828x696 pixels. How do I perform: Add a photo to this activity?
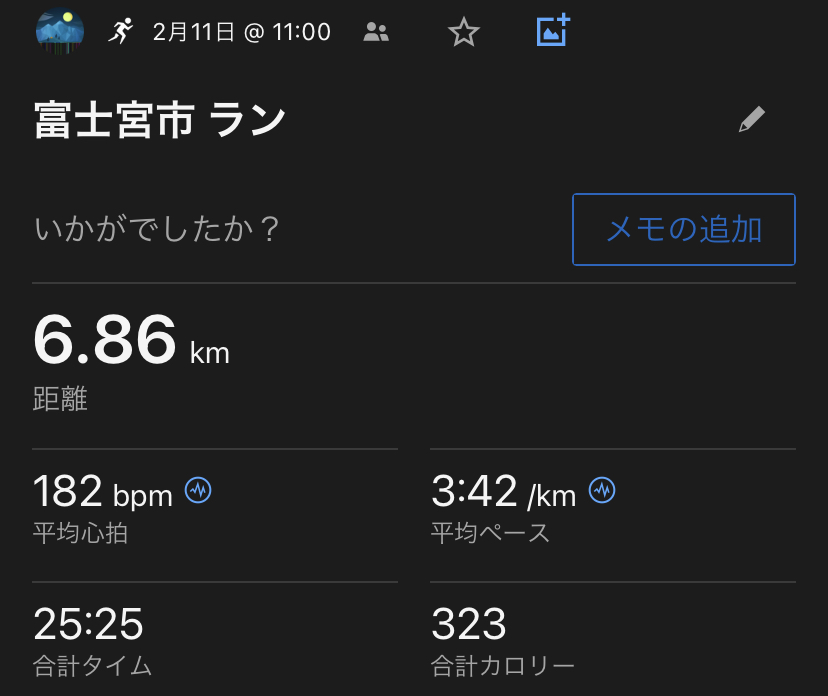click(552, 31)
